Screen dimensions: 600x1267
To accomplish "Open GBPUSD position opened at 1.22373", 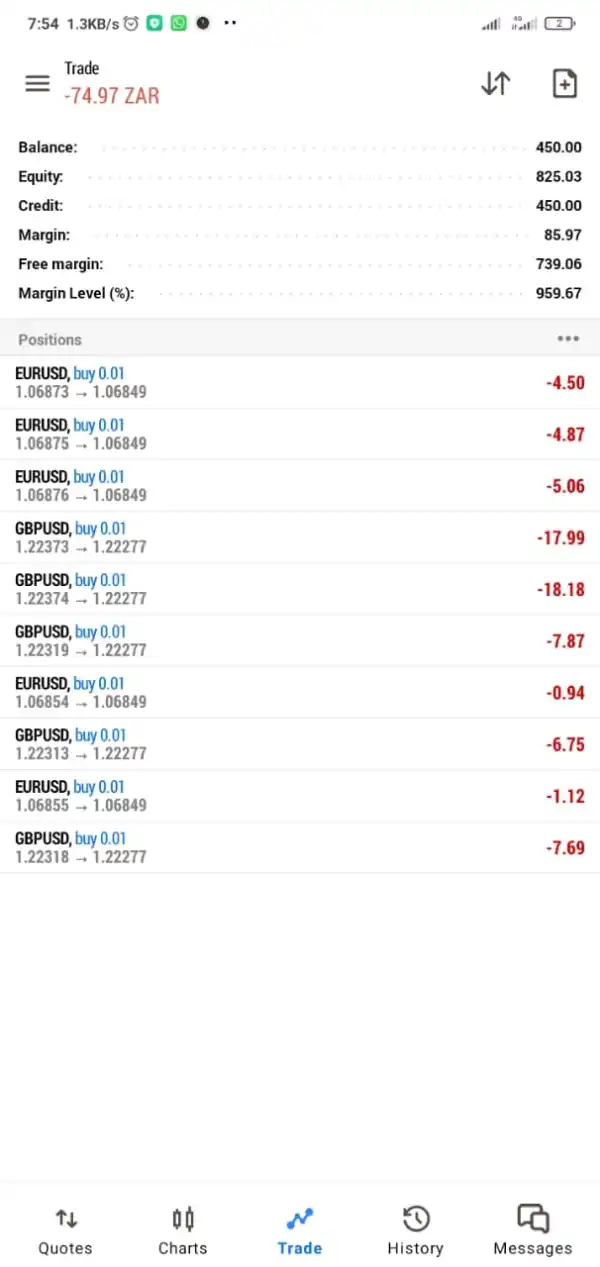I will pyautogui.click(x=300, y=538).
